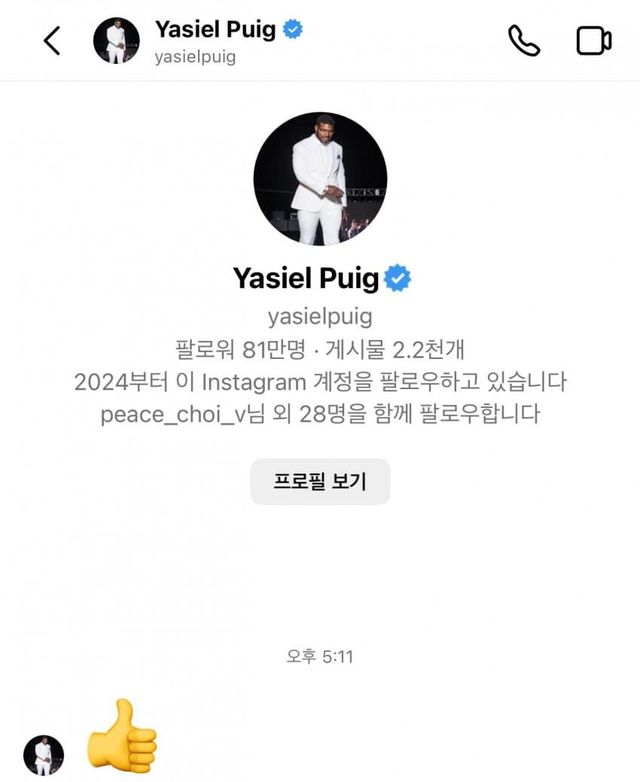Screen dimensions: 640x782
Task: Start a video call with Yasiel Puig
Action: click(593, 41)
